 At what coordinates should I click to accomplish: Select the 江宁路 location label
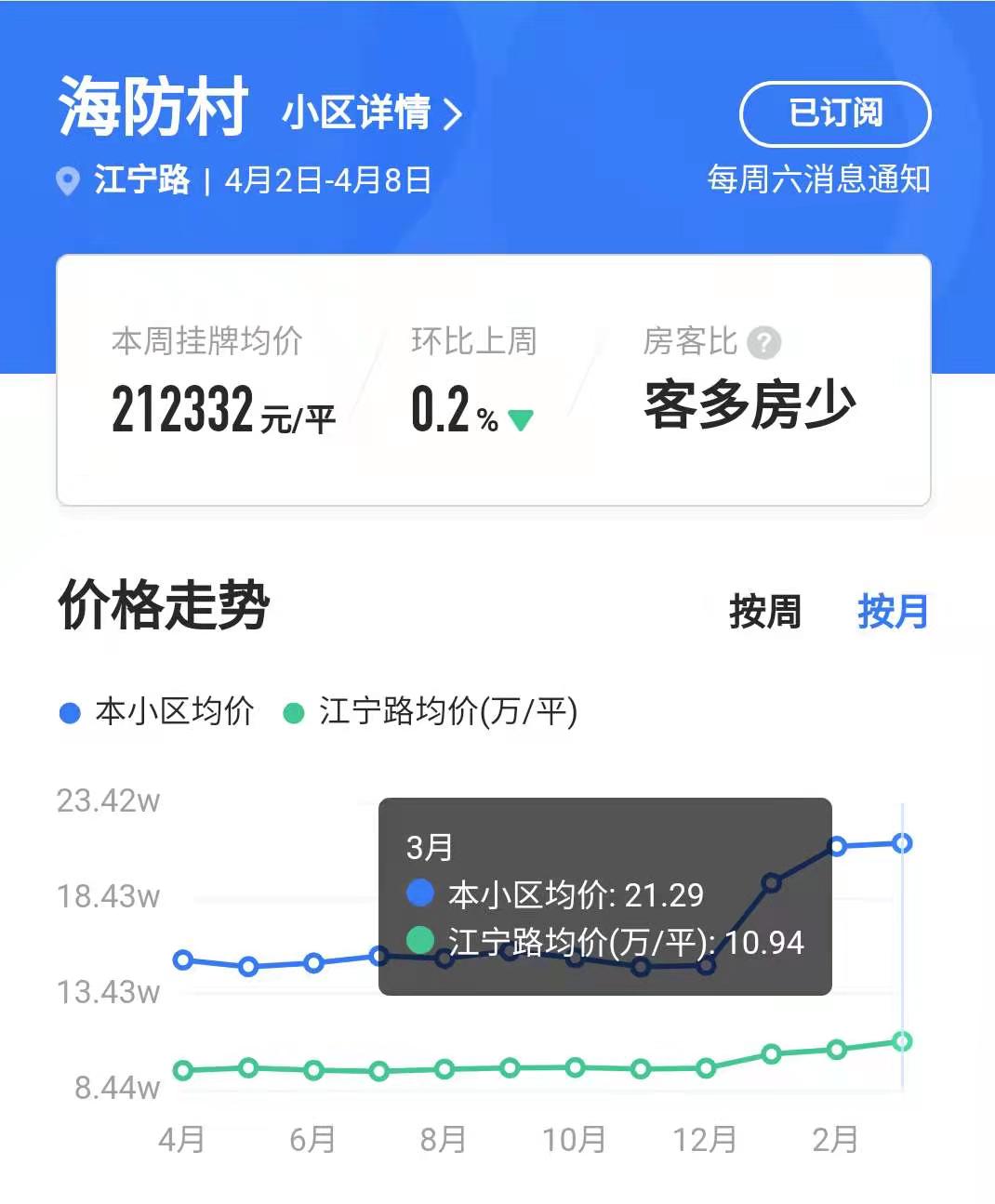(x=139, y=179)
